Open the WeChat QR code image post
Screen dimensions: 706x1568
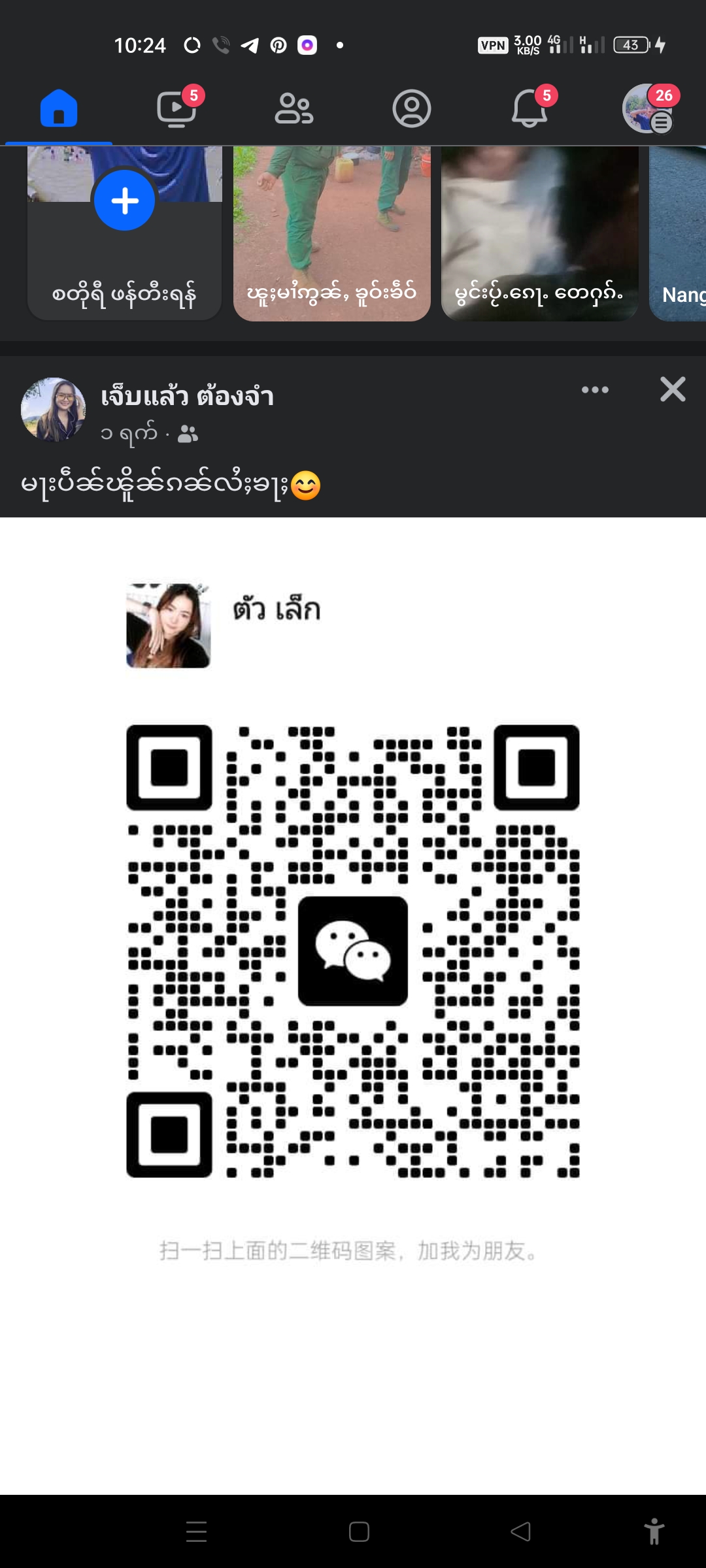353,947
